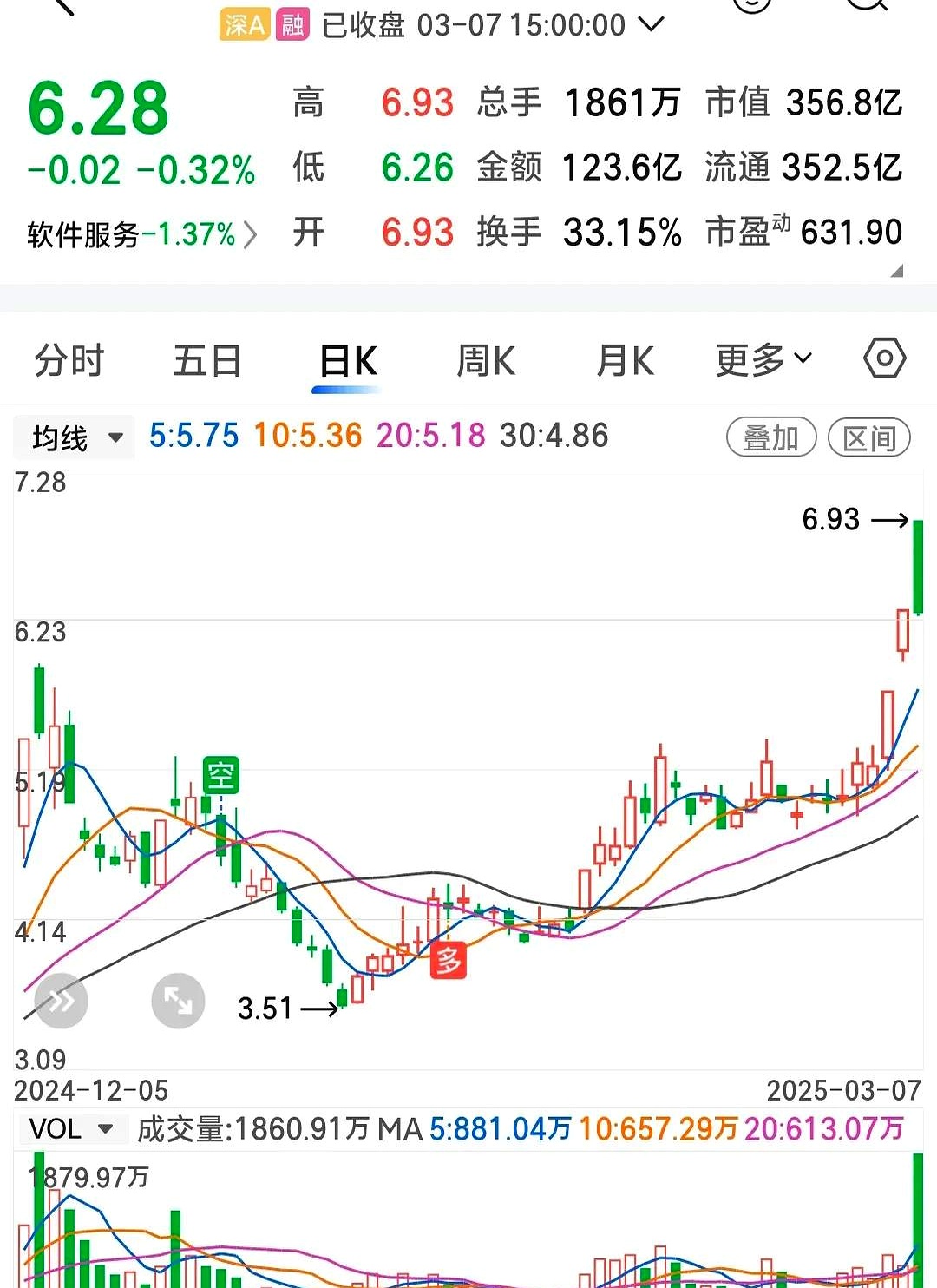Open the 均线 moving-average dropdown
This screenshot has height=1288, width=937.
point(73,437)
